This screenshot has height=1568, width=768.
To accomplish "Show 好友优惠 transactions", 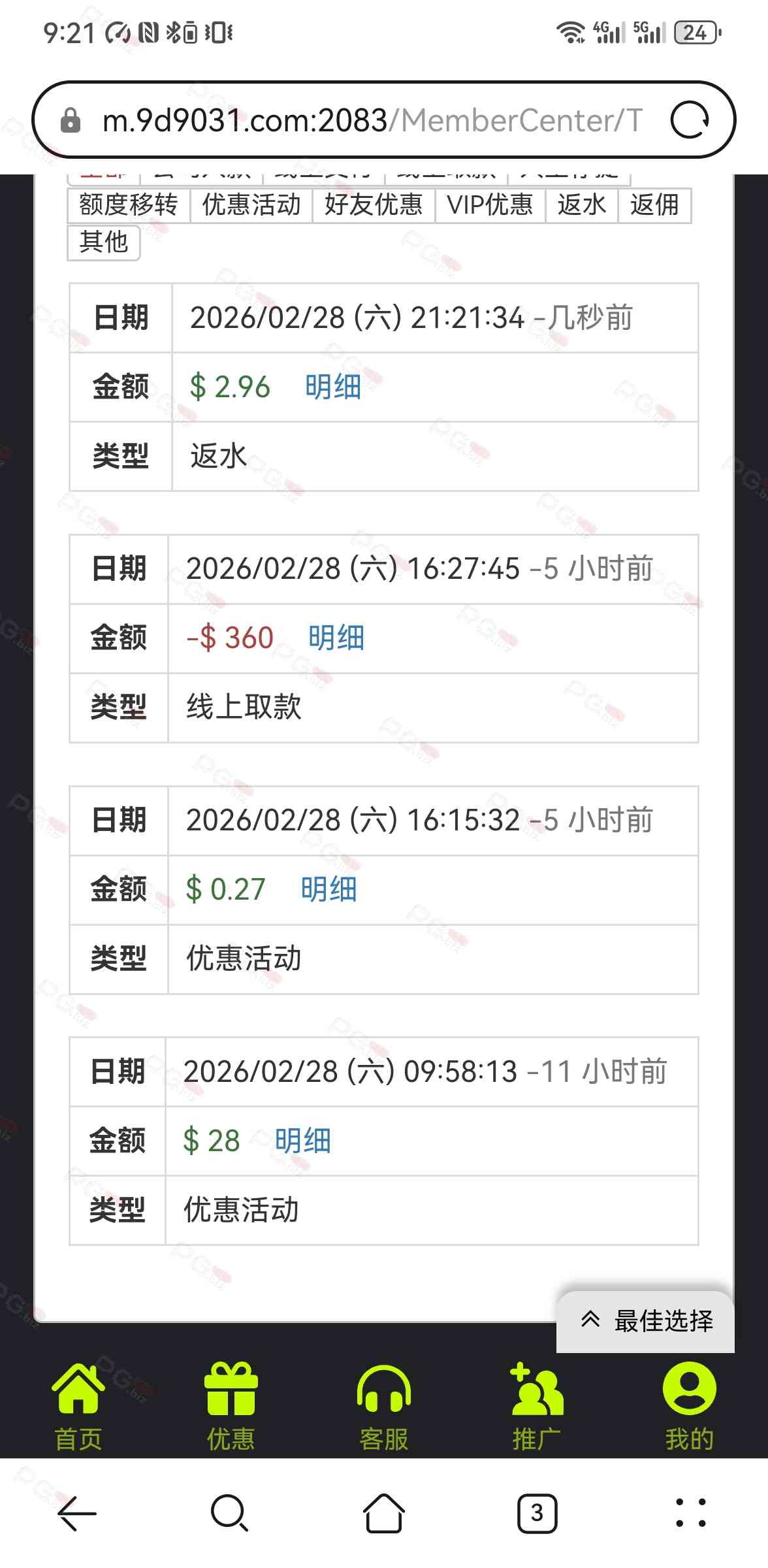I will pyautogui.click(x=374, y=205).
